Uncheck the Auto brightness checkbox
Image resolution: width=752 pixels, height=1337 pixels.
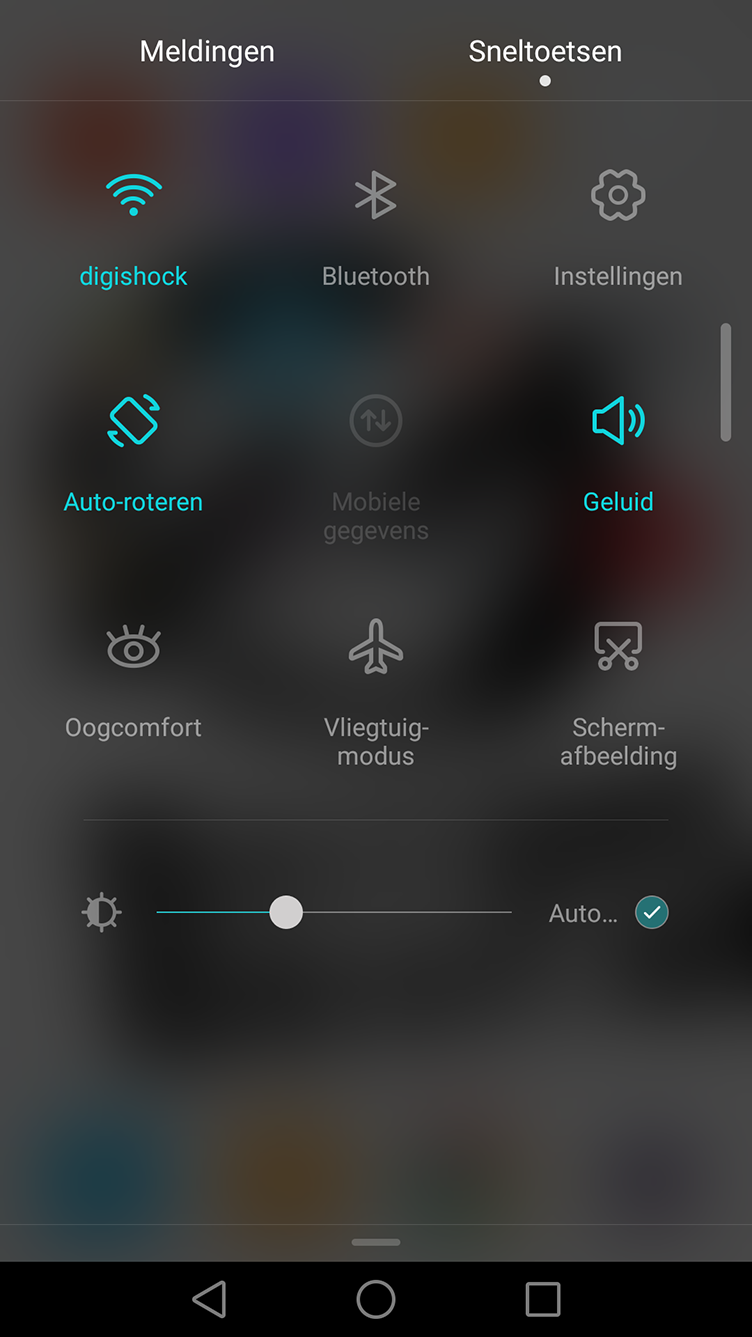[652, 912]
